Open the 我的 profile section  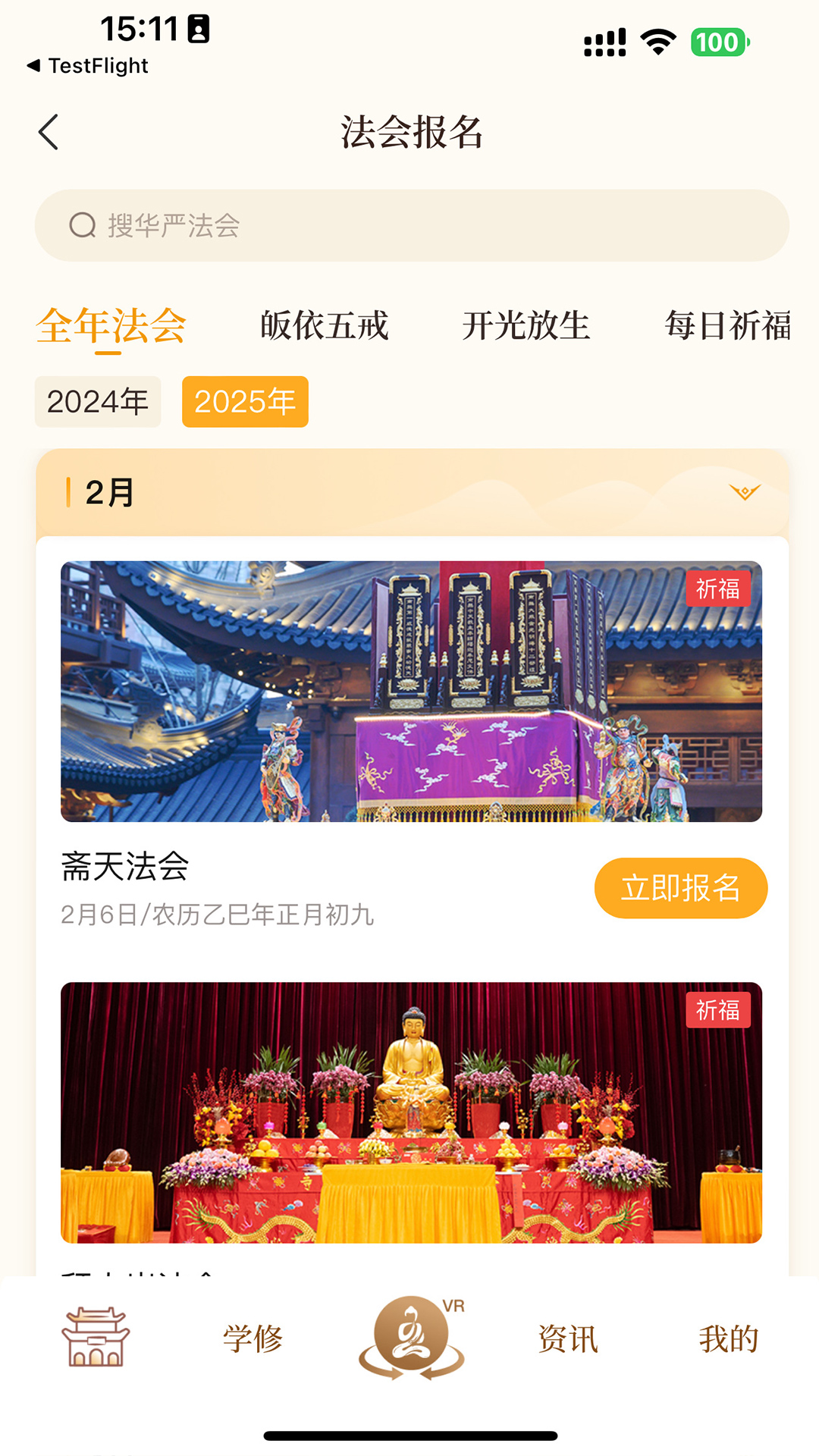(x=729, y=1338)
